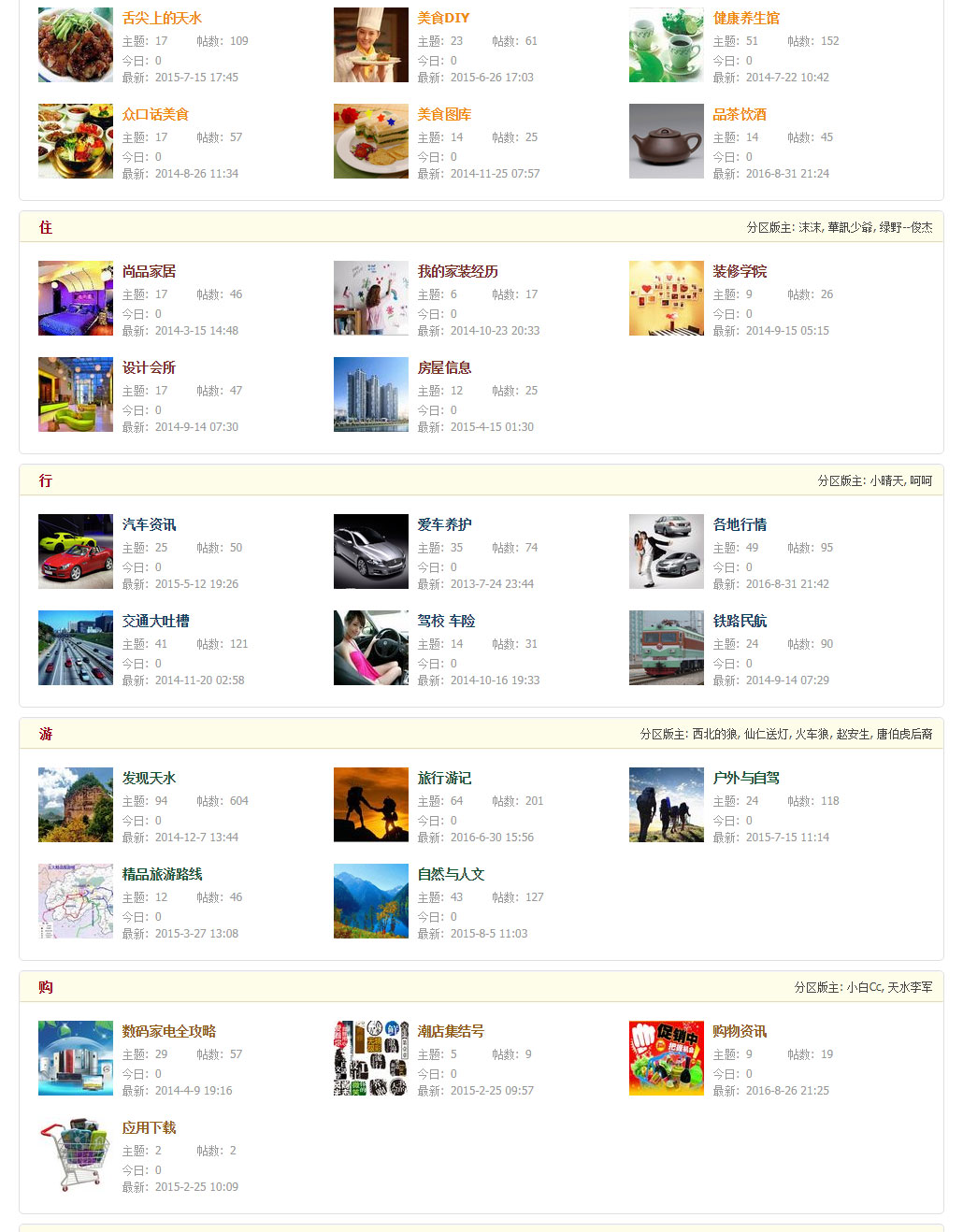
Task: View moderator 小晴天's profile
Action: (886, 480)
